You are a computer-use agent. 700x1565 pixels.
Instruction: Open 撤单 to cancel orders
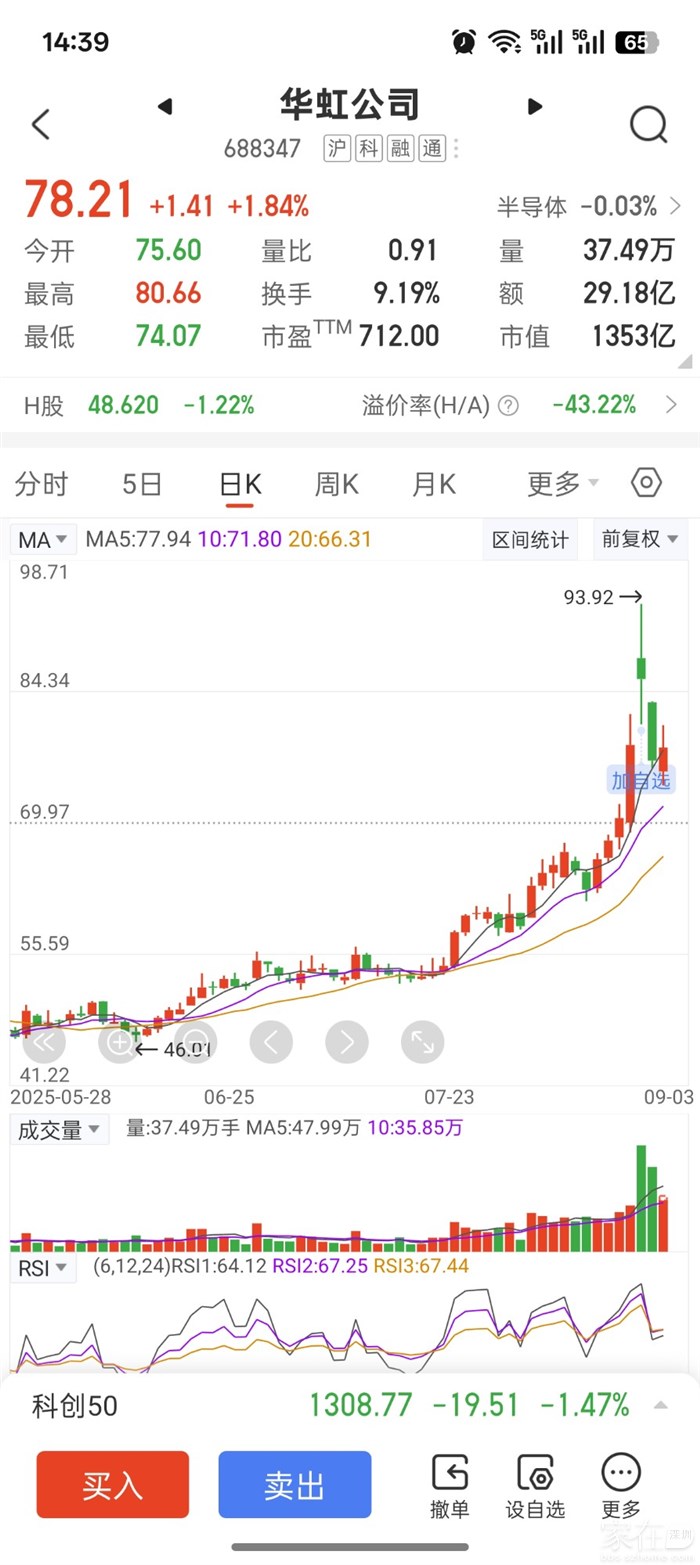(x=449, y=1487)
